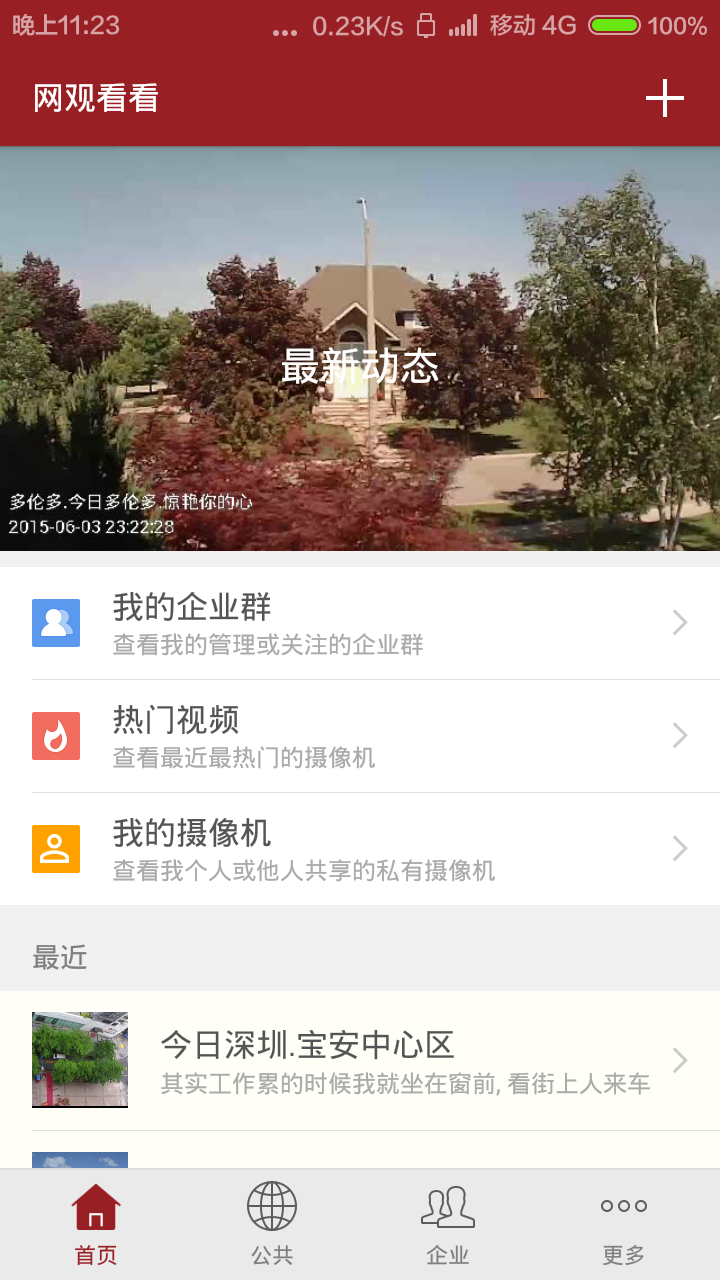Open the 今日深圳.宝安中心区 camera
Image resolution: width=720 pixels, height=1280 pixels.
pyautogui.click(x=360, y=1060)
